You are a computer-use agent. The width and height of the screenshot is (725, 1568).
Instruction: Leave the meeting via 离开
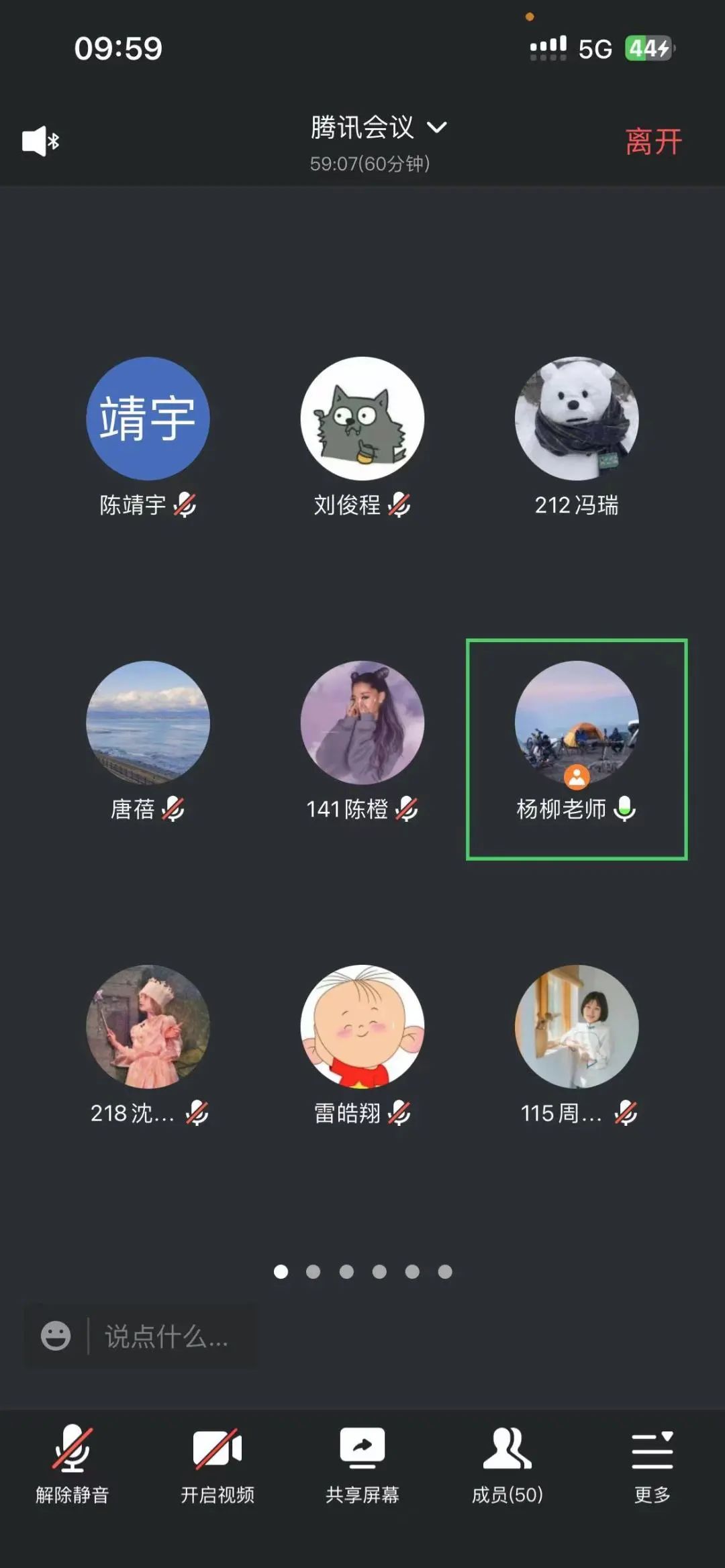click(652, 142)
